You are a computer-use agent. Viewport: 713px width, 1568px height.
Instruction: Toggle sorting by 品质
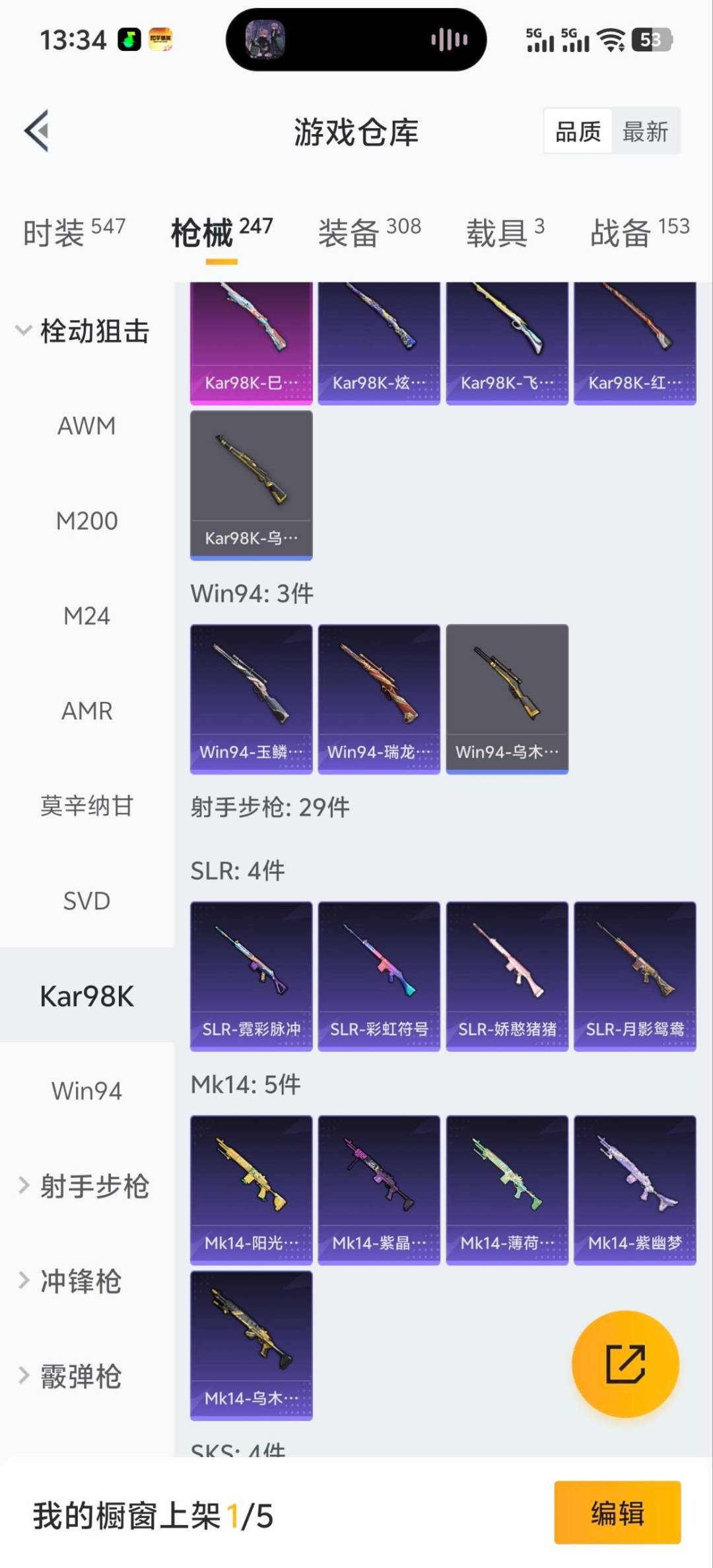(x=577, y=131)
